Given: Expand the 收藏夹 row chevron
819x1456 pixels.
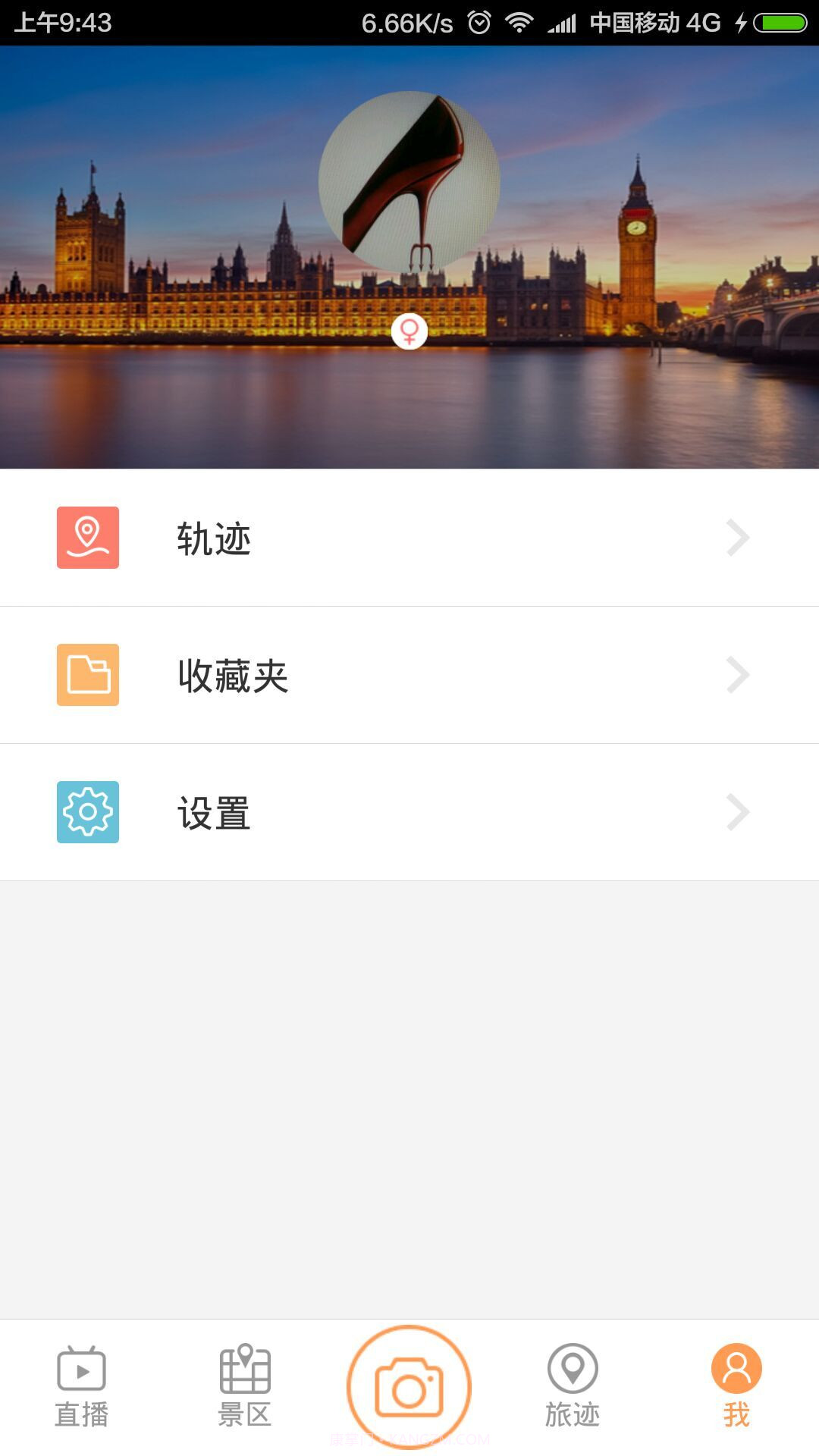Looking at the screenshot, I should pyautogui.click(x=735, y=674).
